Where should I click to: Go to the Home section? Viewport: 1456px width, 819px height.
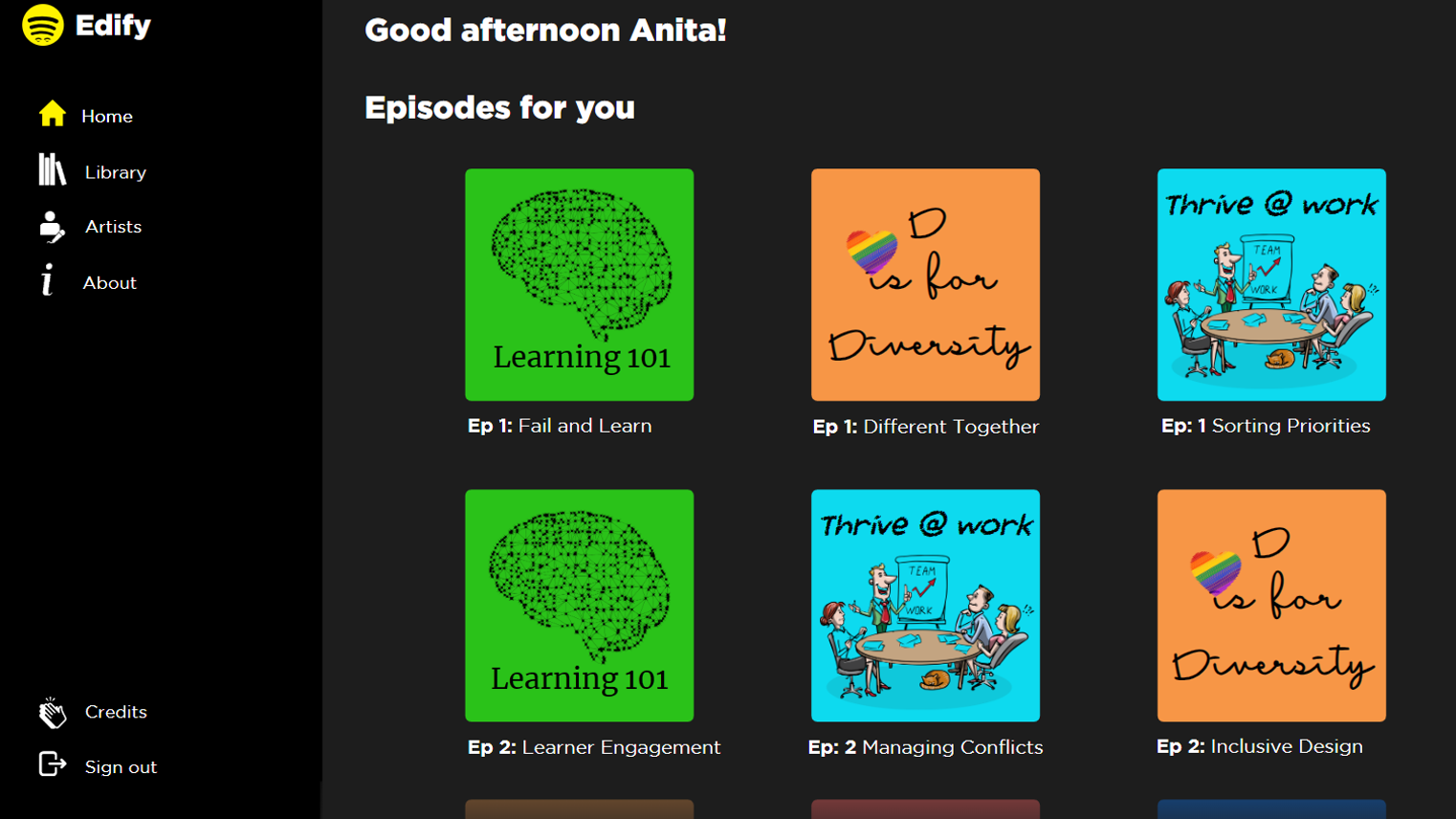point(105,116)
